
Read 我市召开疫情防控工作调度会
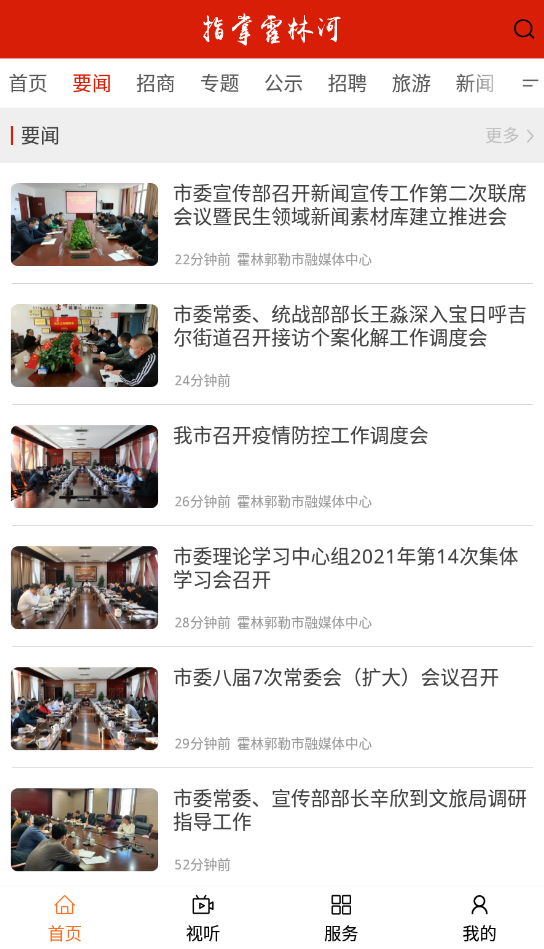[272, 466]
